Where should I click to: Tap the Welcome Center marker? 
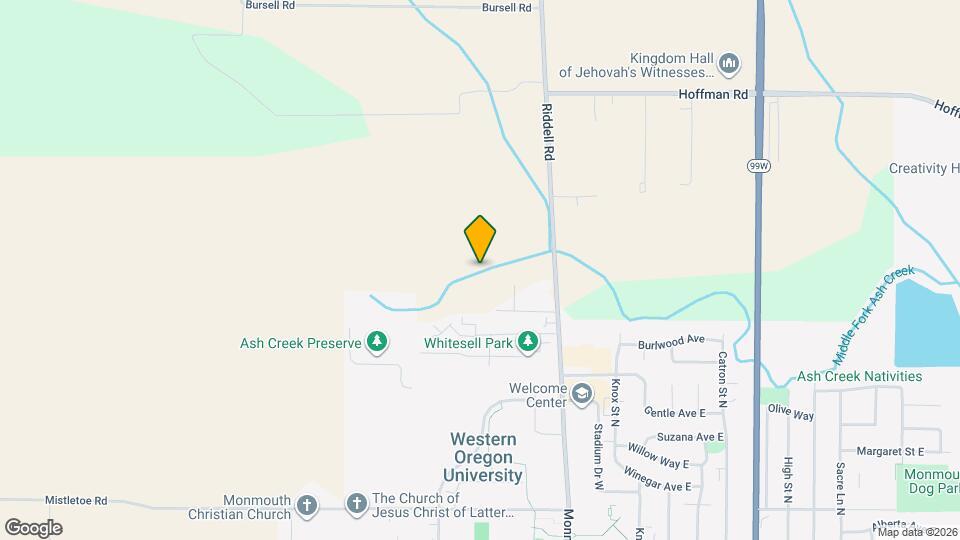click(x=581, y=395)
